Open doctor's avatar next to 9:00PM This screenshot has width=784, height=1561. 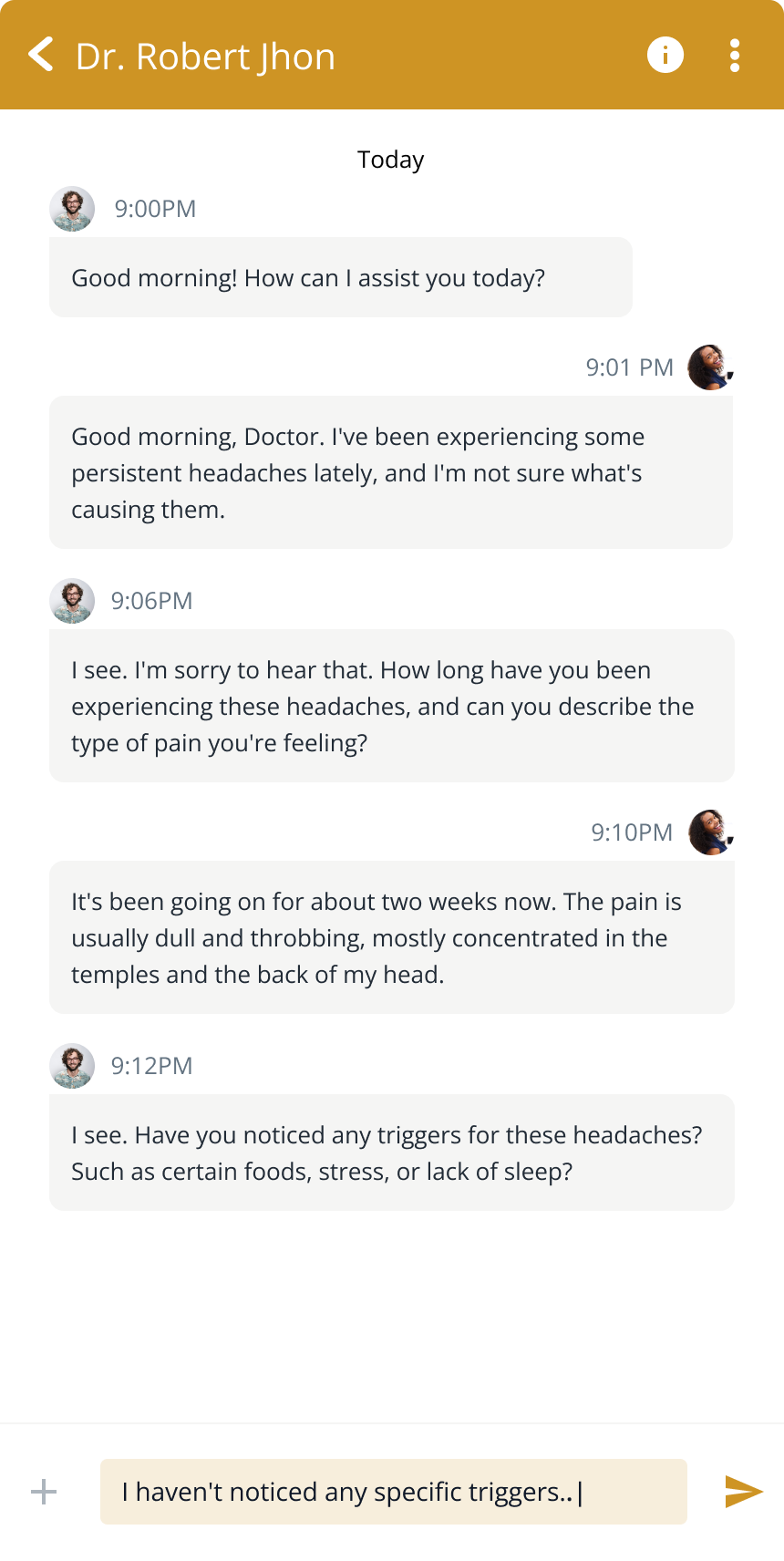tap(72, 209)
